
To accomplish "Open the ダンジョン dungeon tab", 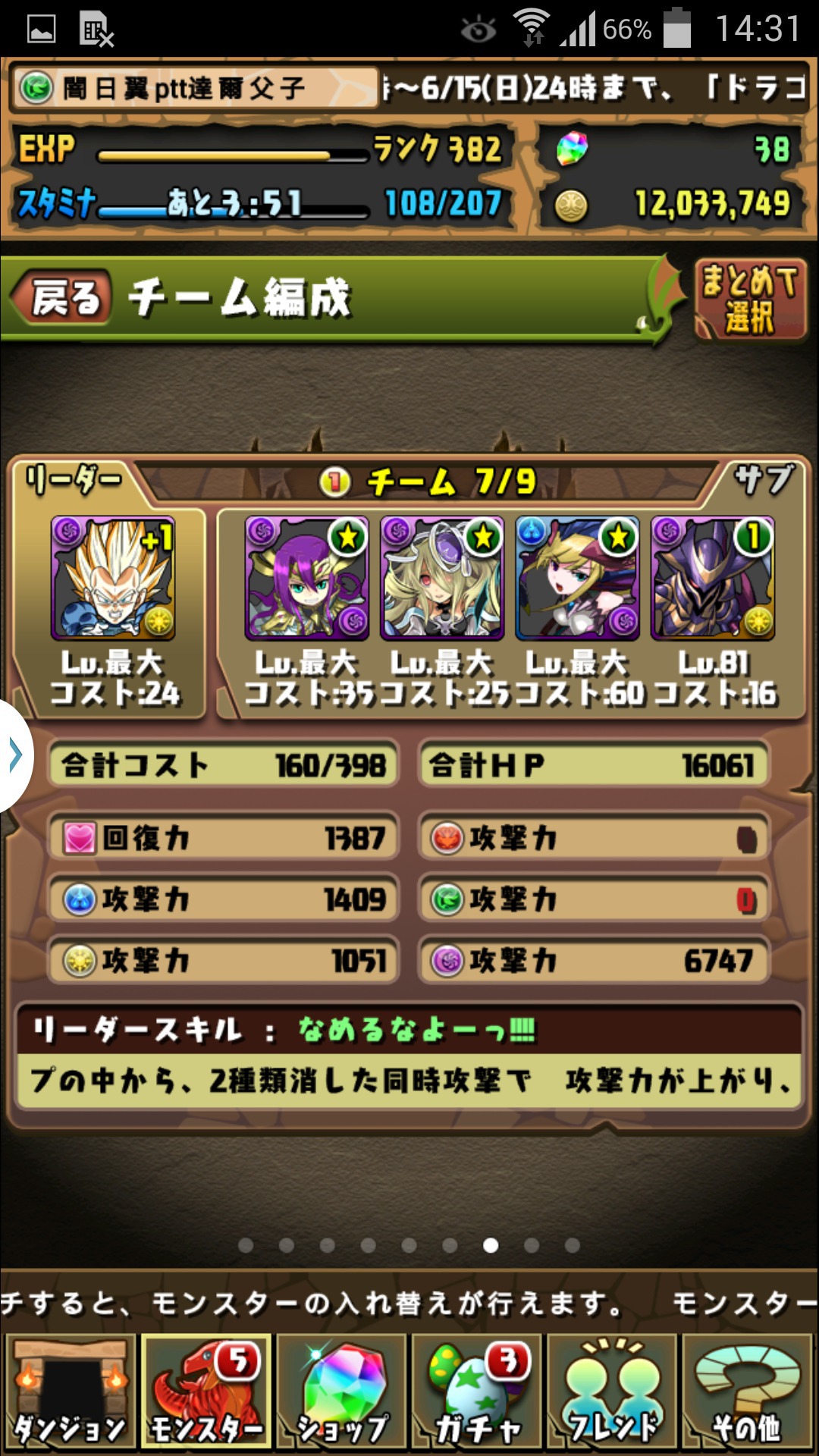I will [71, 1392].
